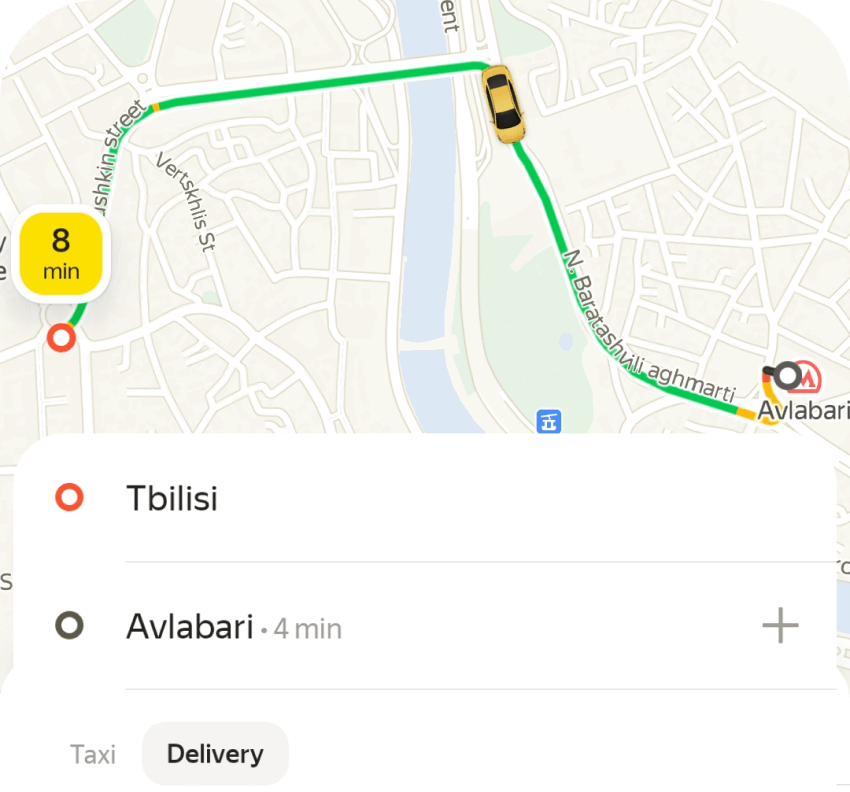Tap the Avlabari destination marker on map
Viewport: 850px width, 792px height.
(787, 376)
